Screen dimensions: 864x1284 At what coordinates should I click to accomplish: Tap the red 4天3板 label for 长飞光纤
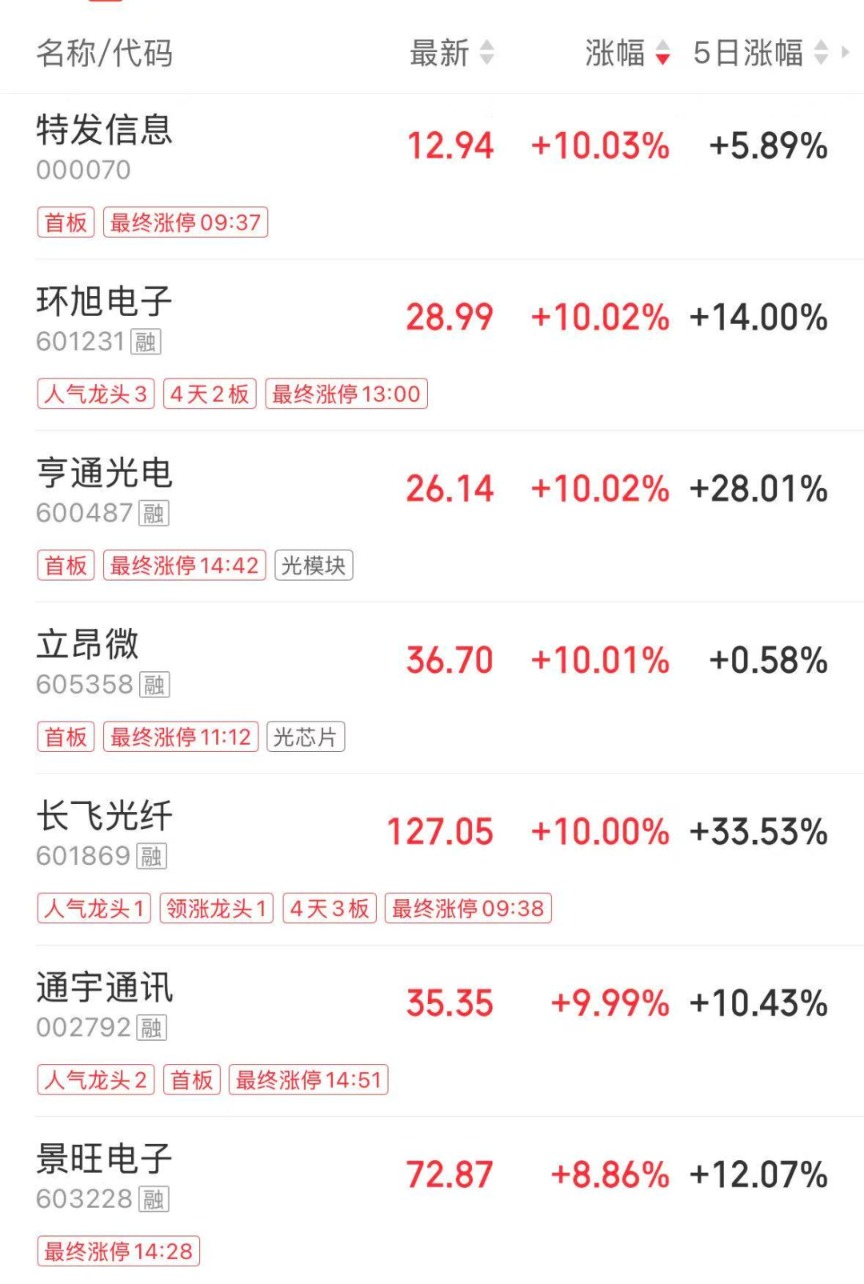click(x=330, y=908)
